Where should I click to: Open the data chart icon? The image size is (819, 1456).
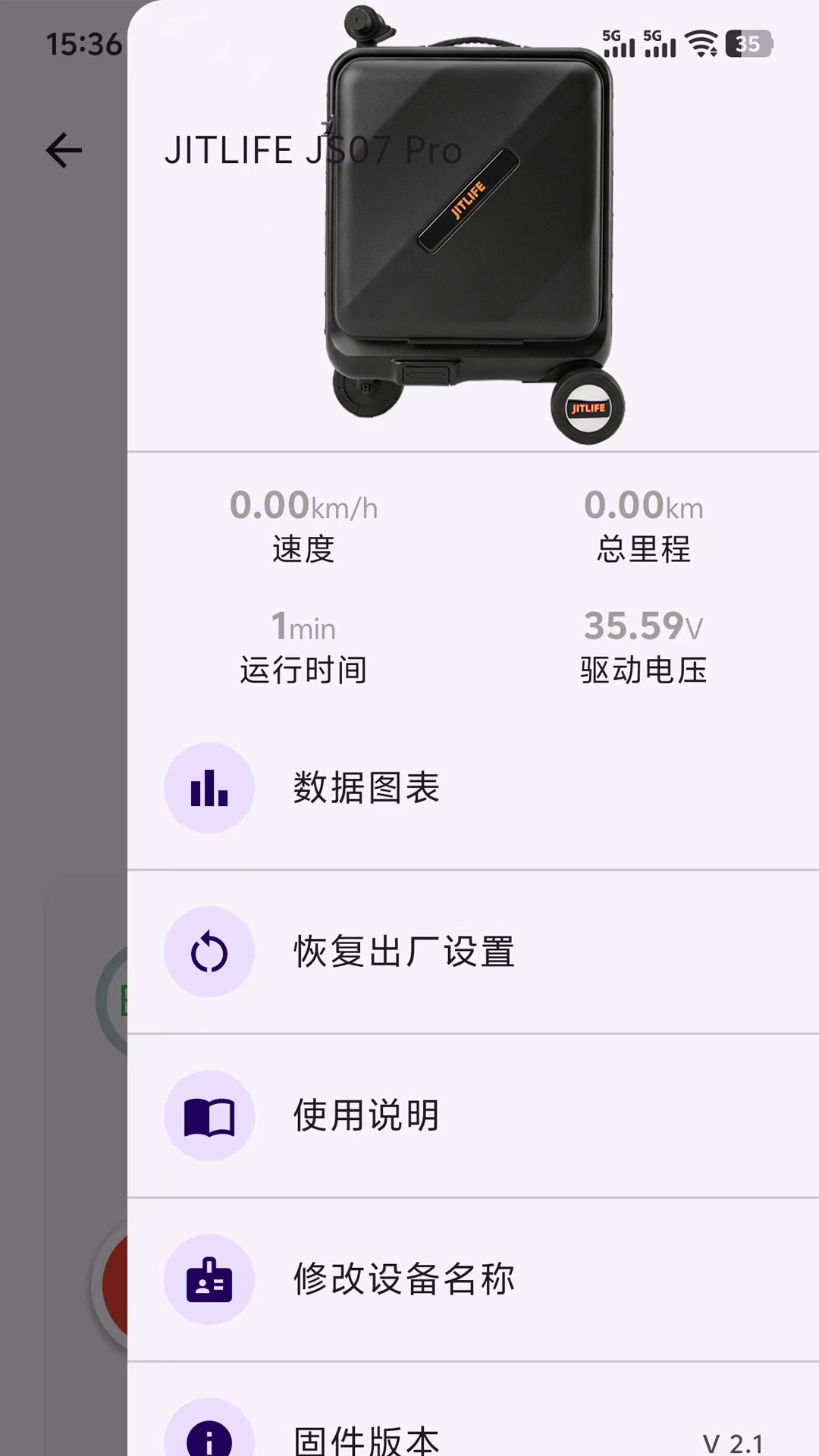[x=209, y=788]
